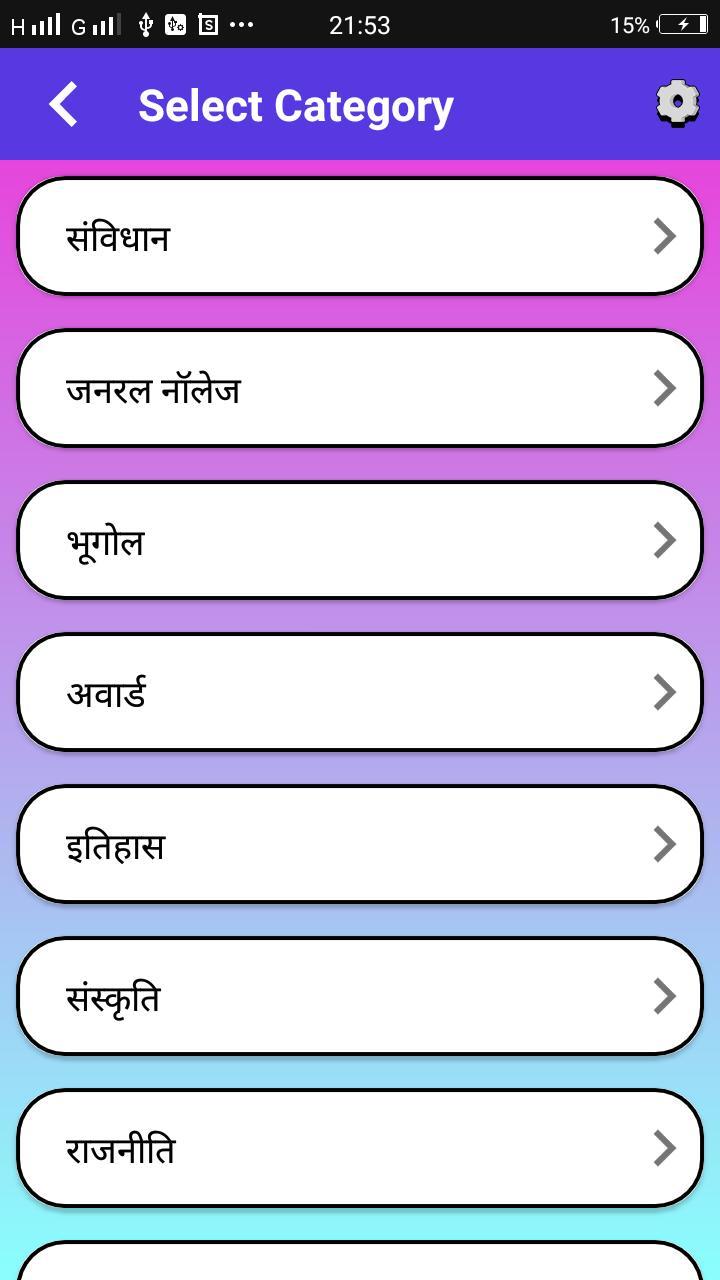Open the संविधान category
720x1280 pixels.
[360, 237]
